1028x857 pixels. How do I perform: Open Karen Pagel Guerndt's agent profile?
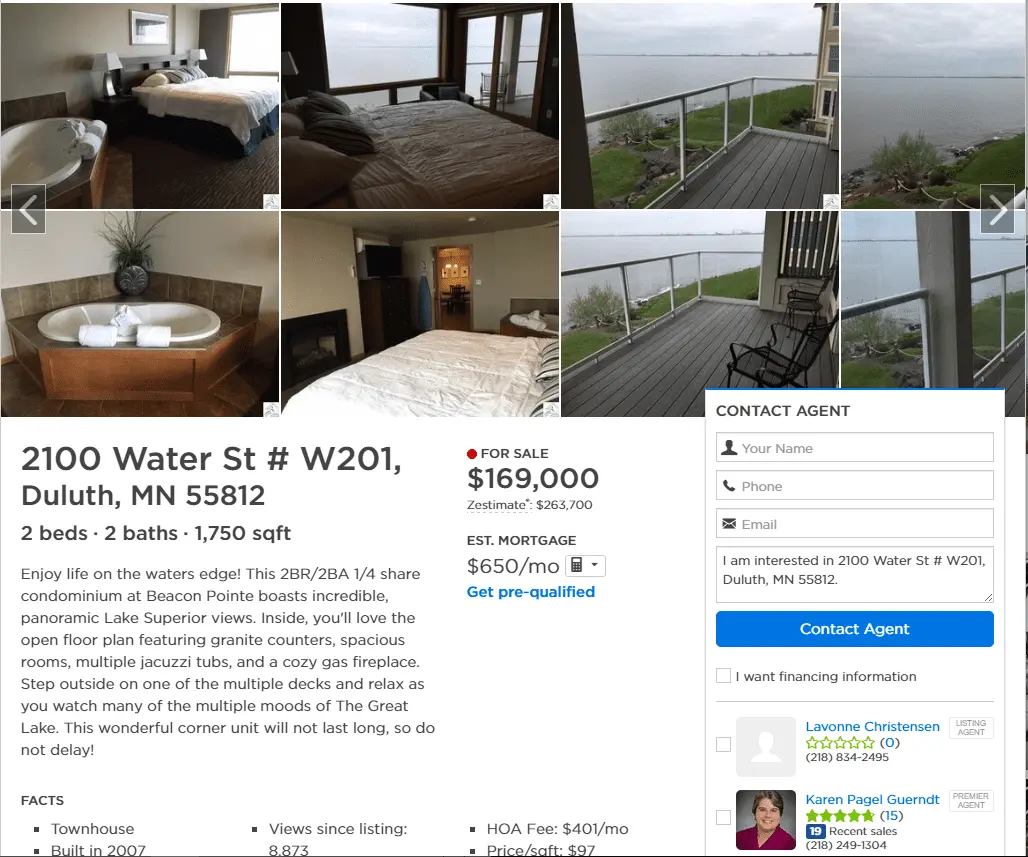pyautogui.click(x=872, y=799)
